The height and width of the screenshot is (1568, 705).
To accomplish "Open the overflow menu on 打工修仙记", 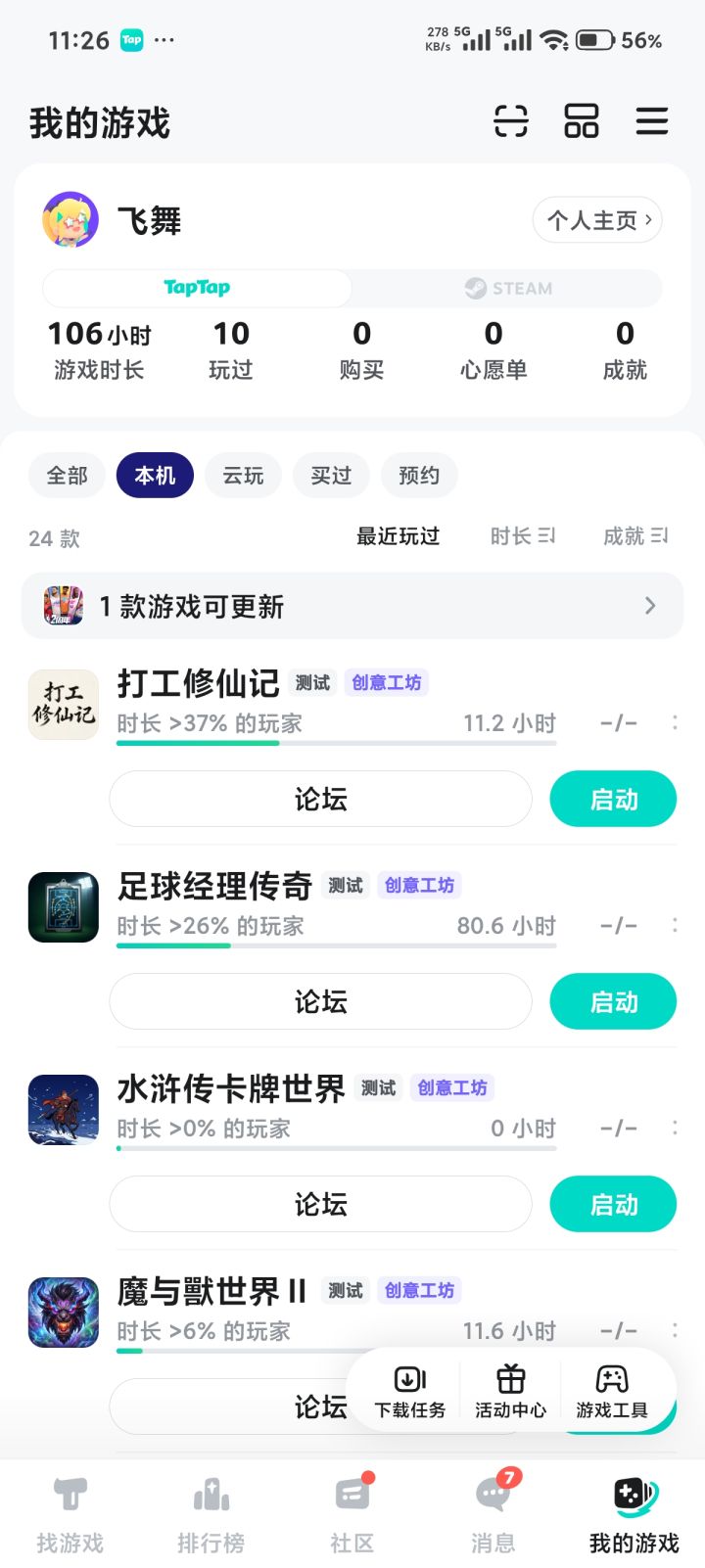I will 675,723.
